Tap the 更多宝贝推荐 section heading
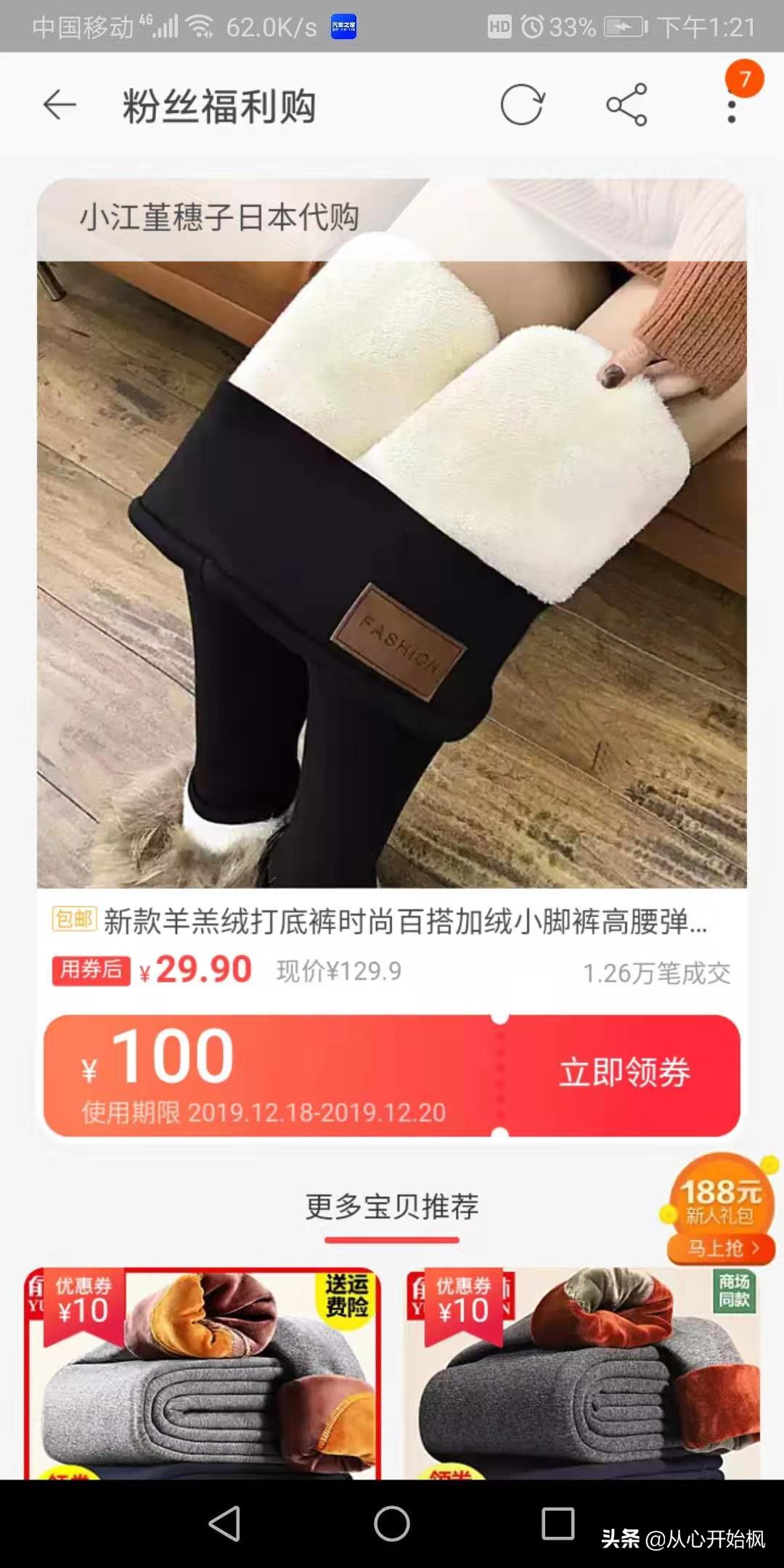The height and width of the screenshot is (1568, 784). tap(392, 1205)
